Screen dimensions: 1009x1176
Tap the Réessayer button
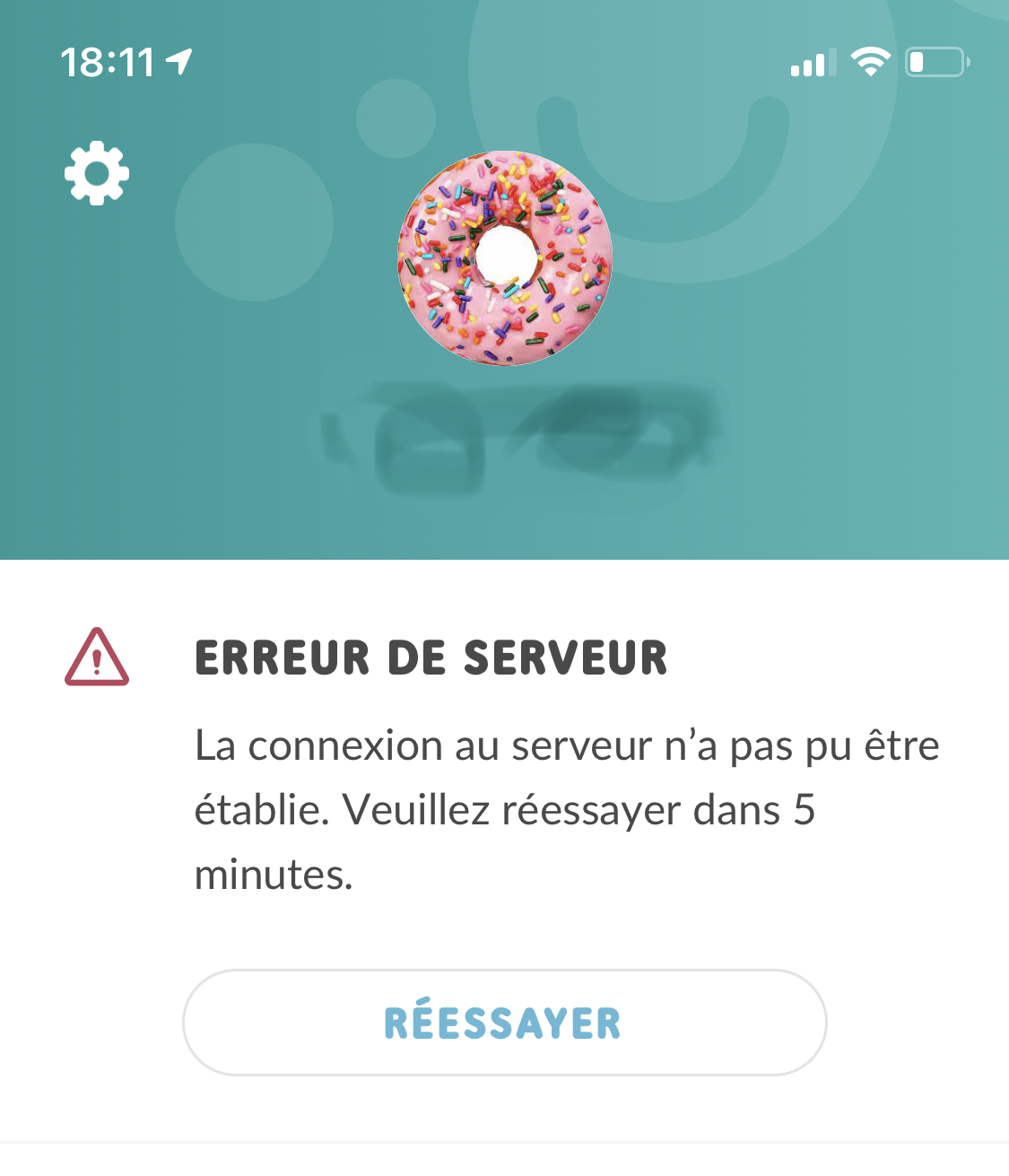pos(504,1023)
